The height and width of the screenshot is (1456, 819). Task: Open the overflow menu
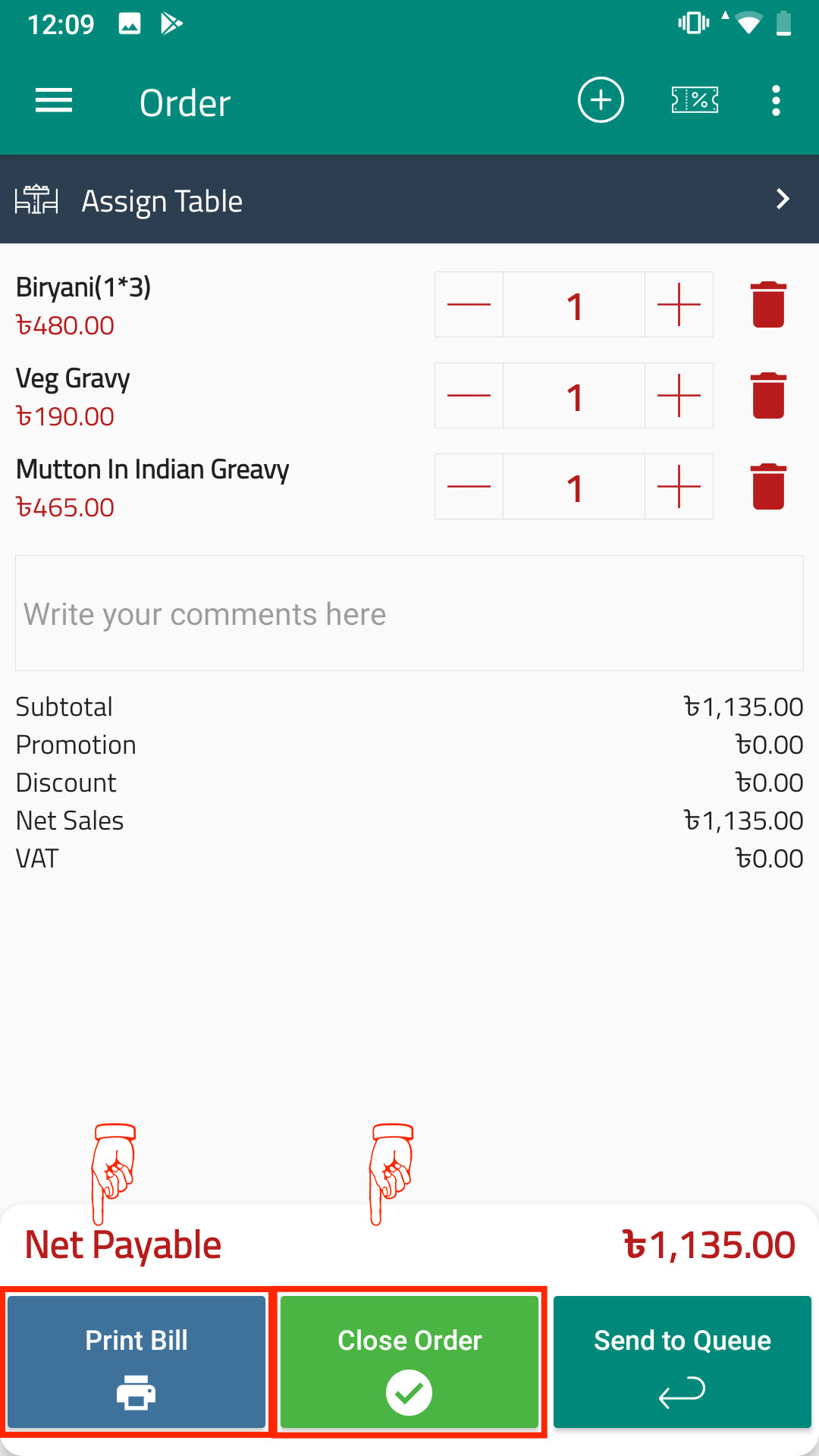[x=776, y=100]
